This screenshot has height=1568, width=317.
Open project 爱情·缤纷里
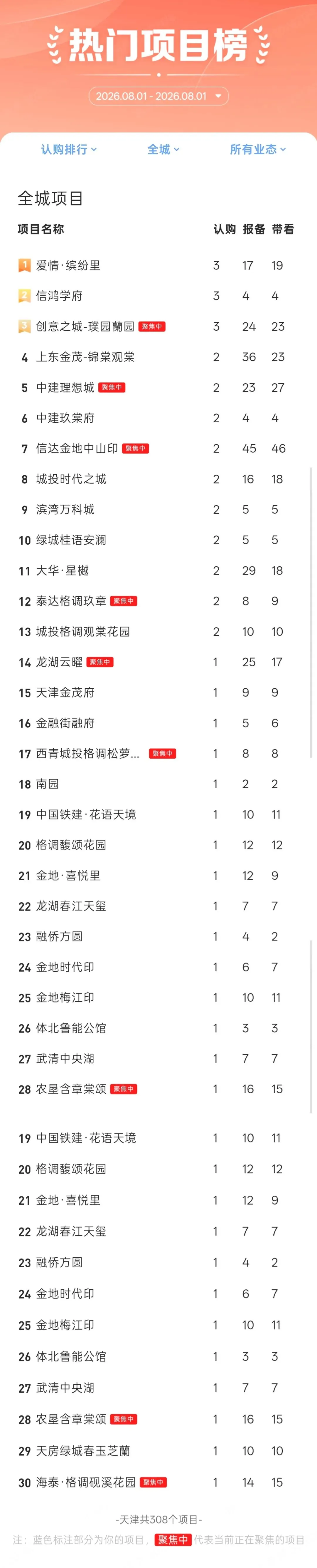click(x=158, y=265)
